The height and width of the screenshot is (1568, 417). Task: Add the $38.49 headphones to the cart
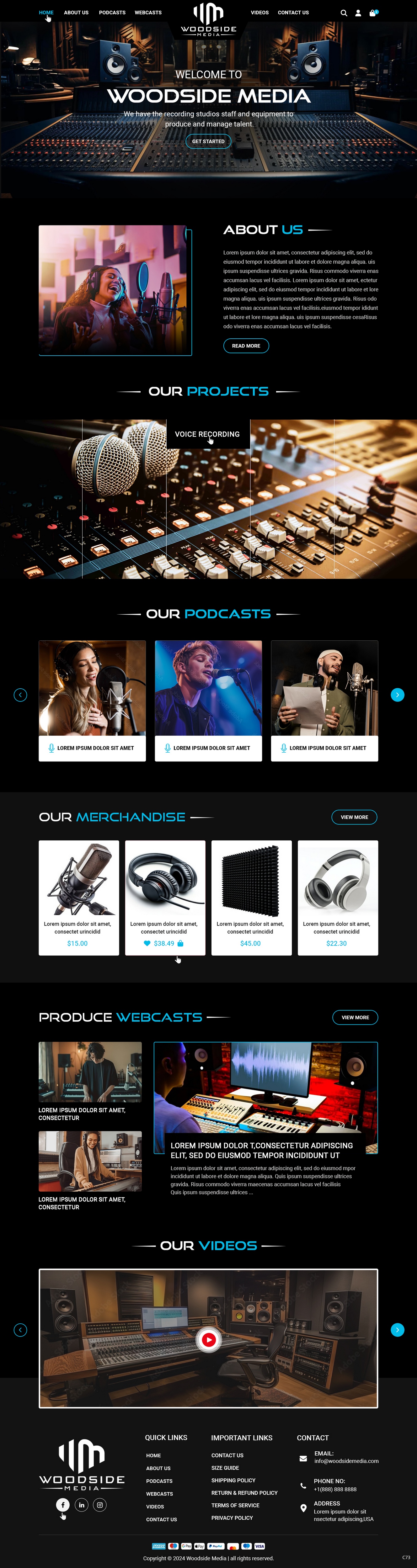[x=180, y=944]
